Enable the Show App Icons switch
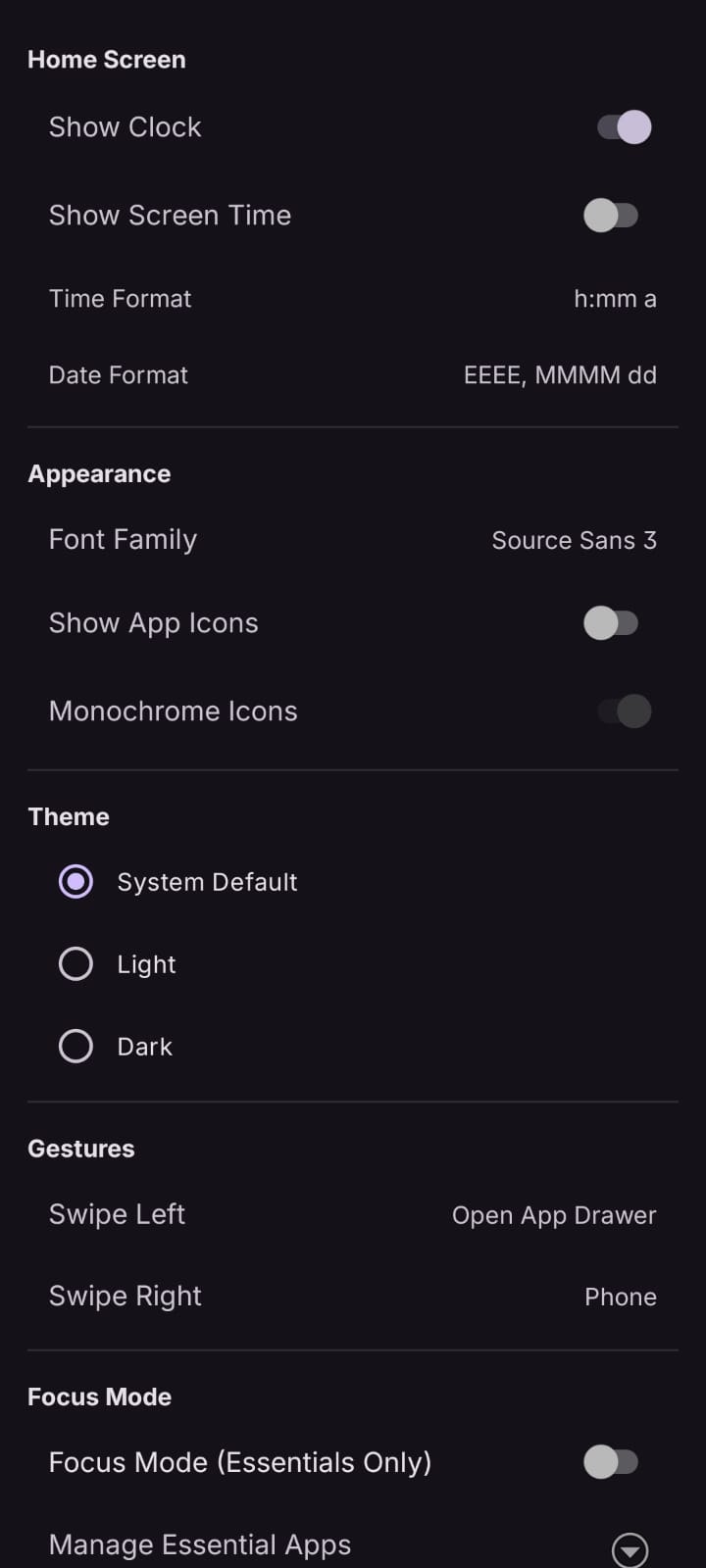 [x=612, y=623]
